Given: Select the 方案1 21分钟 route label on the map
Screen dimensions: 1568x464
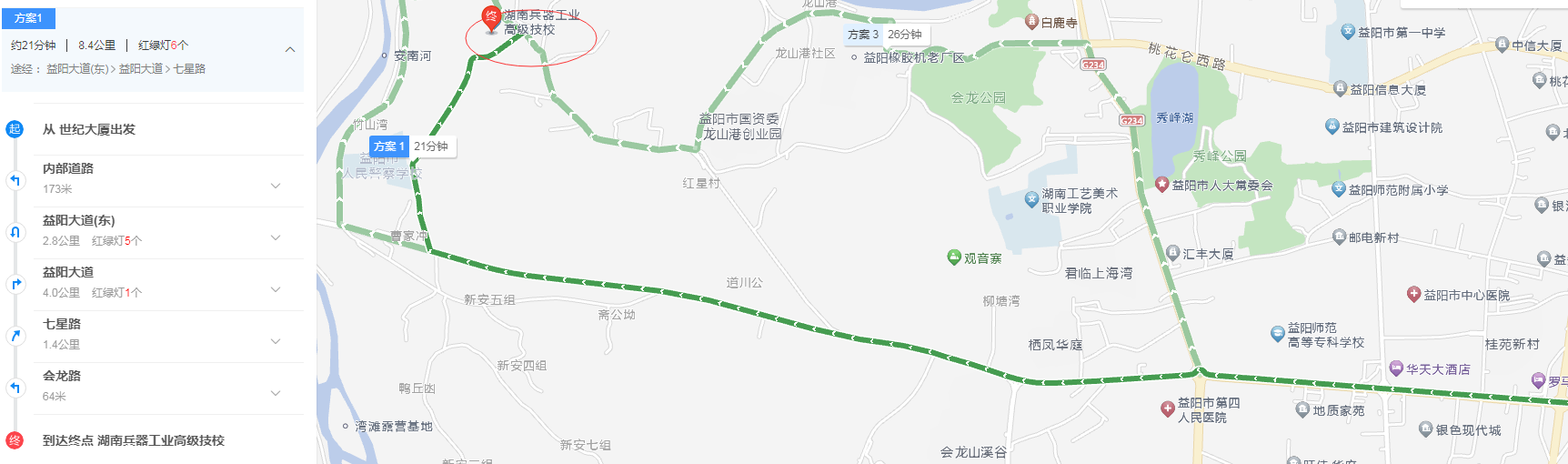Looking at the screenshot, I should 412,146.
